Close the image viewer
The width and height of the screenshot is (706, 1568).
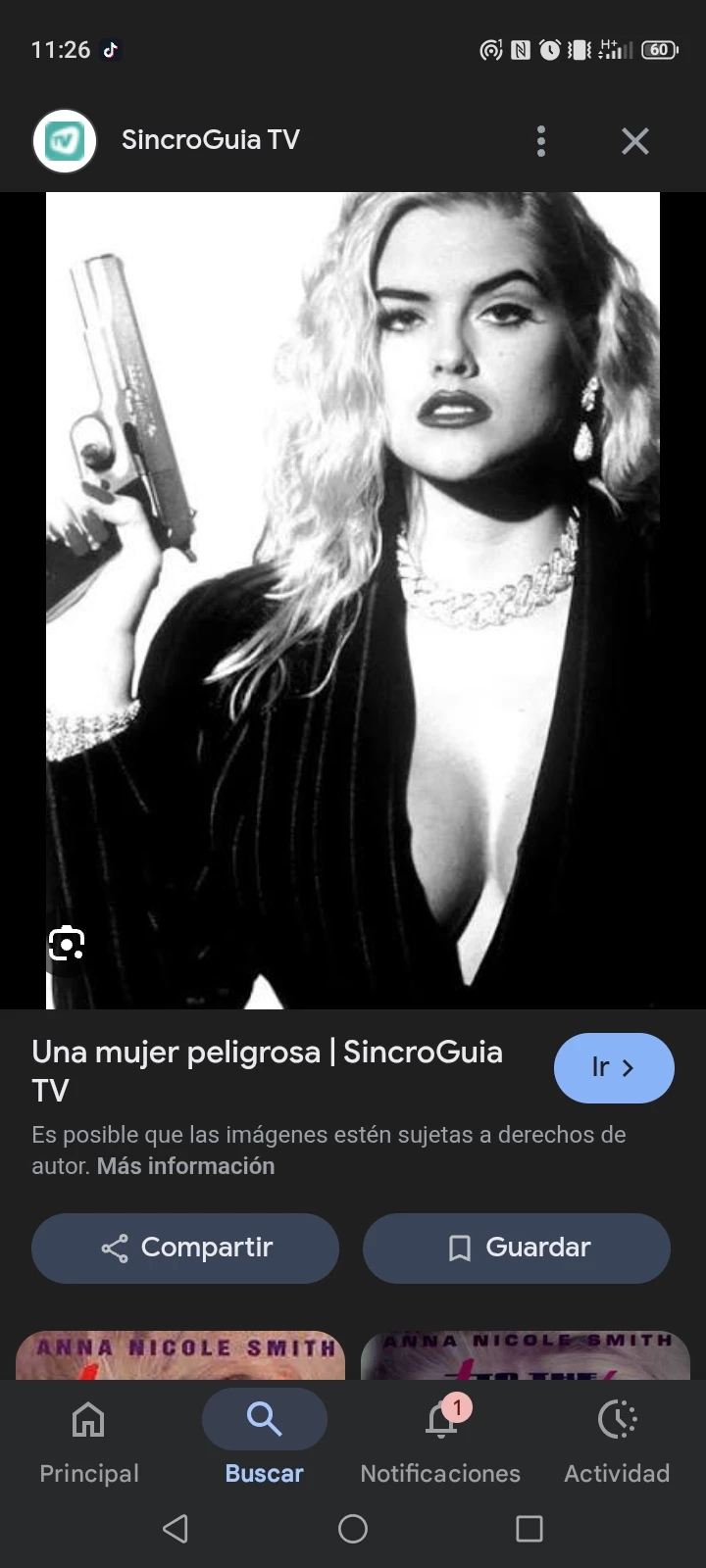(635, 141)
